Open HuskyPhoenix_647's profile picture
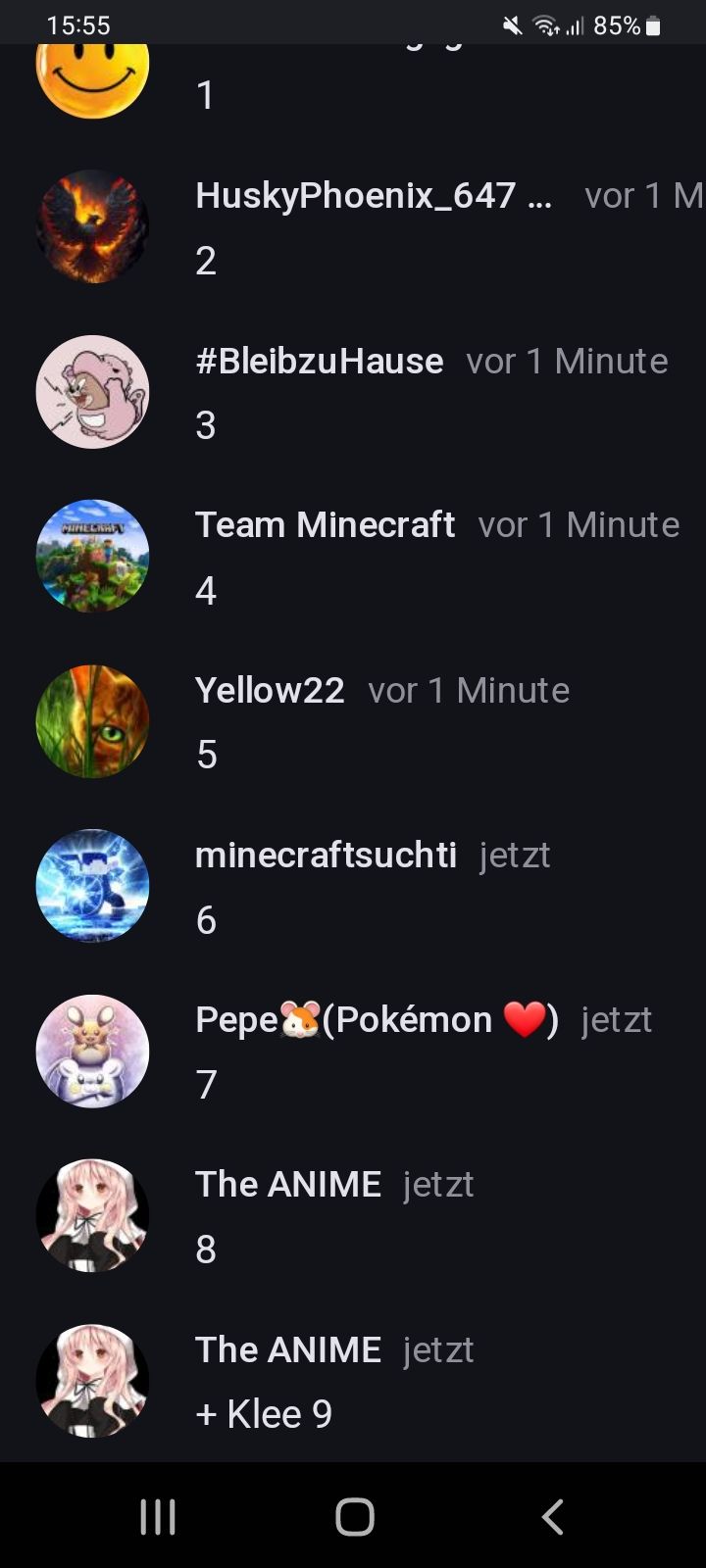This screenshot has width=706, height=1568. click(x=92, y=226)
